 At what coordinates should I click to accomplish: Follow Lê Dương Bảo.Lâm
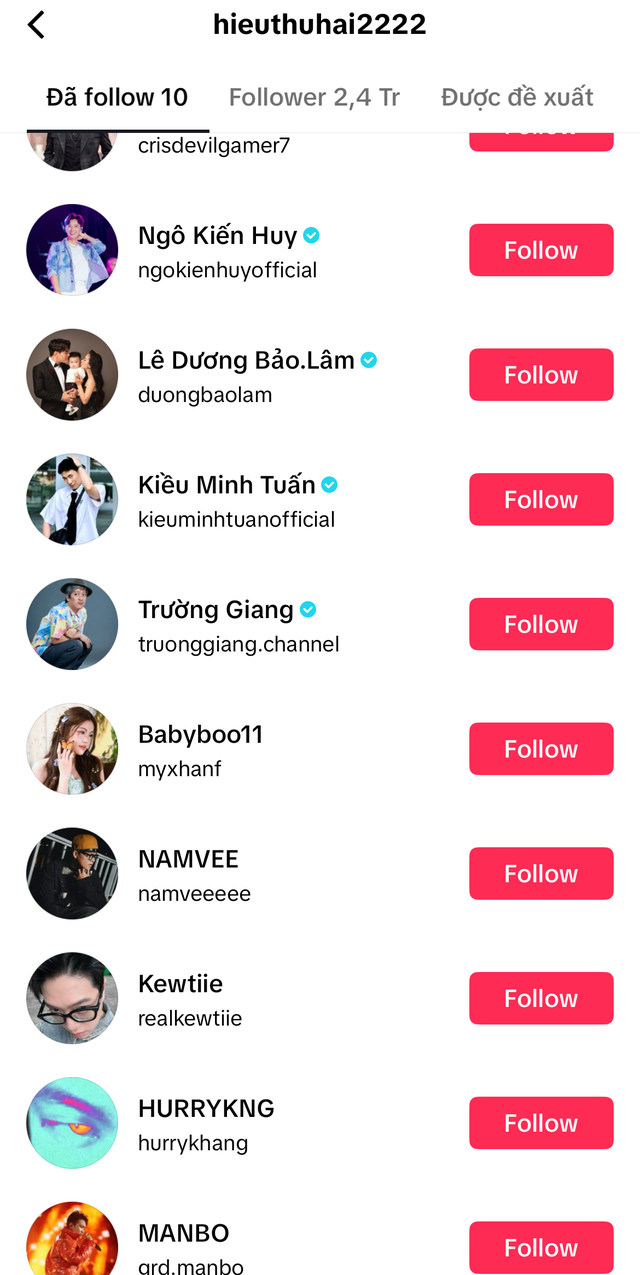[541, 375]
